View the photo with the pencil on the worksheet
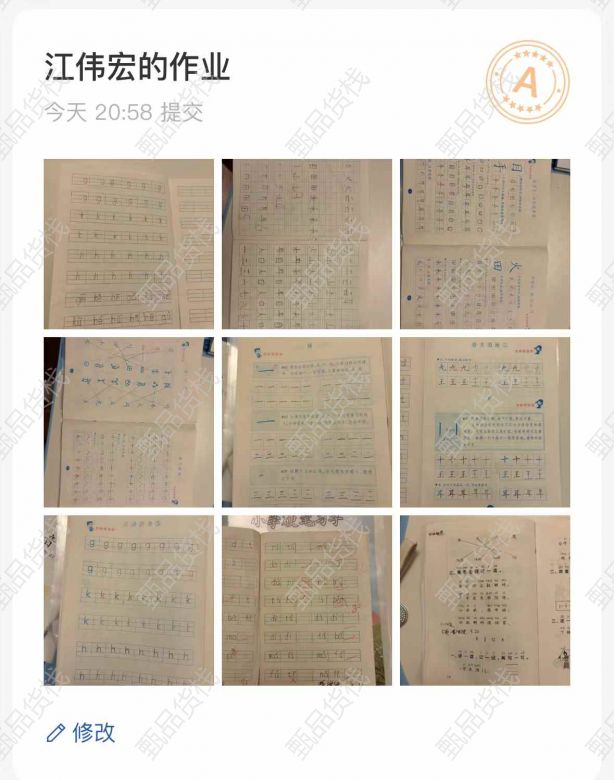The image size is (614, 780). coord(485,600)
